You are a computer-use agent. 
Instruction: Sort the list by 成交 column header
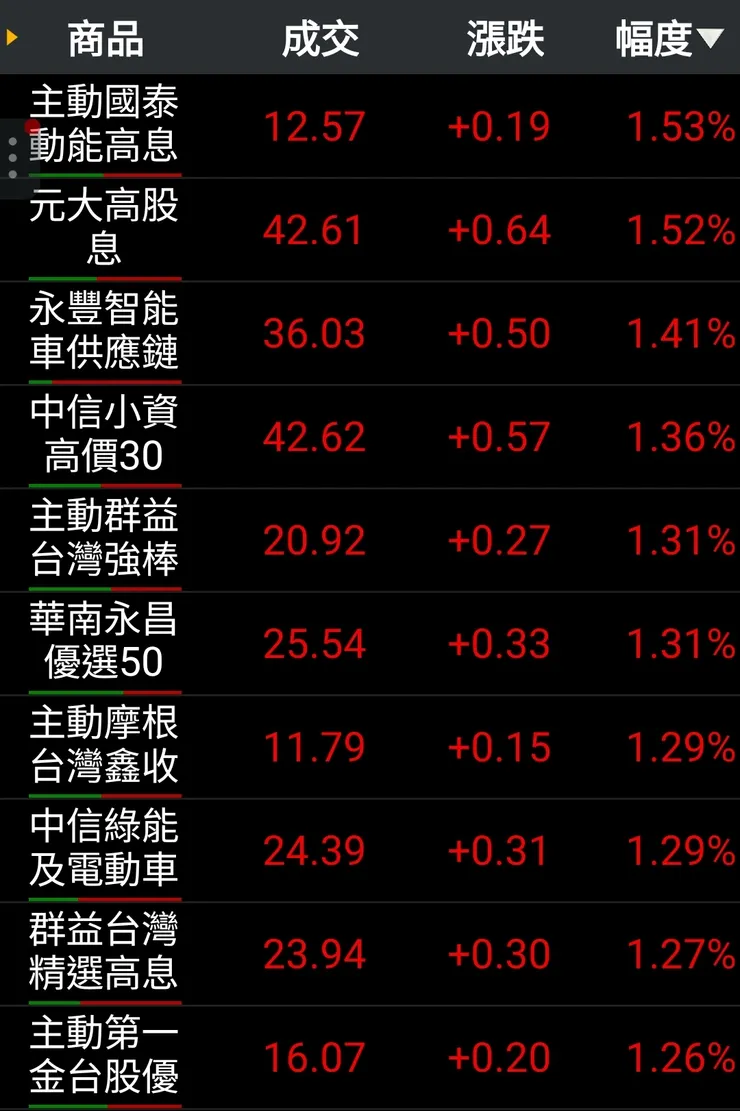point(320,39)
